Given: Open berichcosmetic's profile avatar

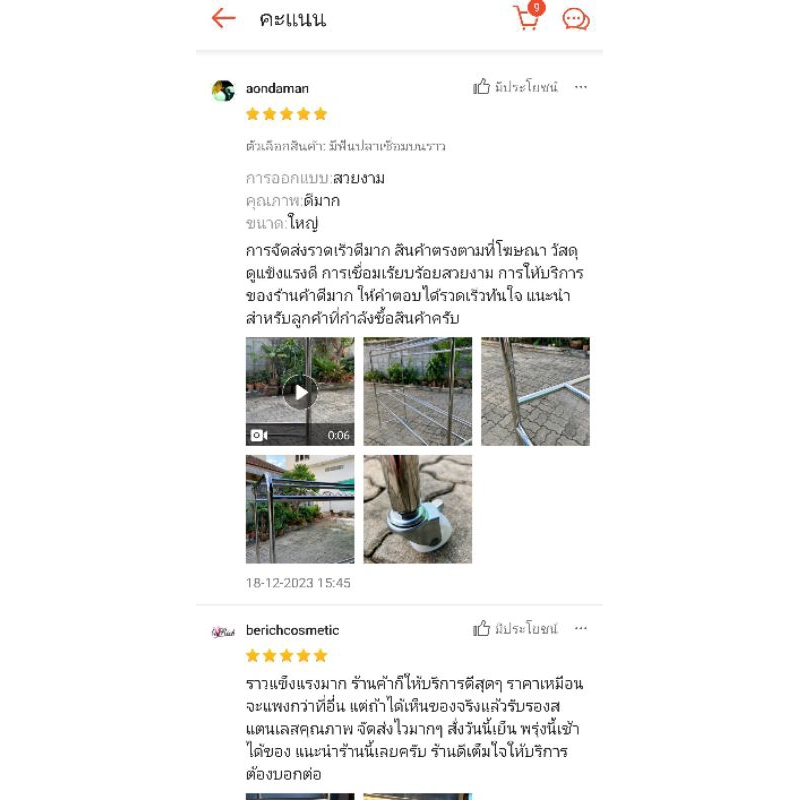Looking at the screenshot, I should (223, 631).
